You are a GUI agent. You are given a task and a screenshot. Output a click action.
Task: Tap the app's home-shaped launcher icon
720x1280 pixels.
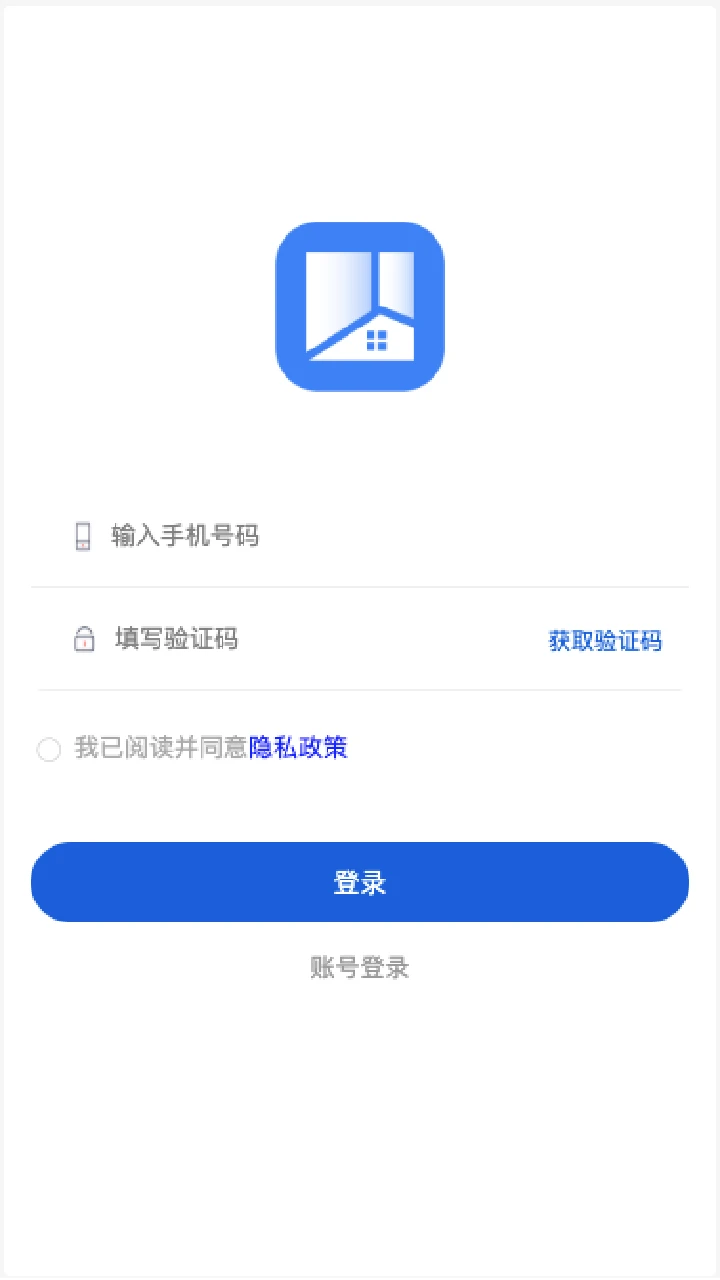[360, 303]
